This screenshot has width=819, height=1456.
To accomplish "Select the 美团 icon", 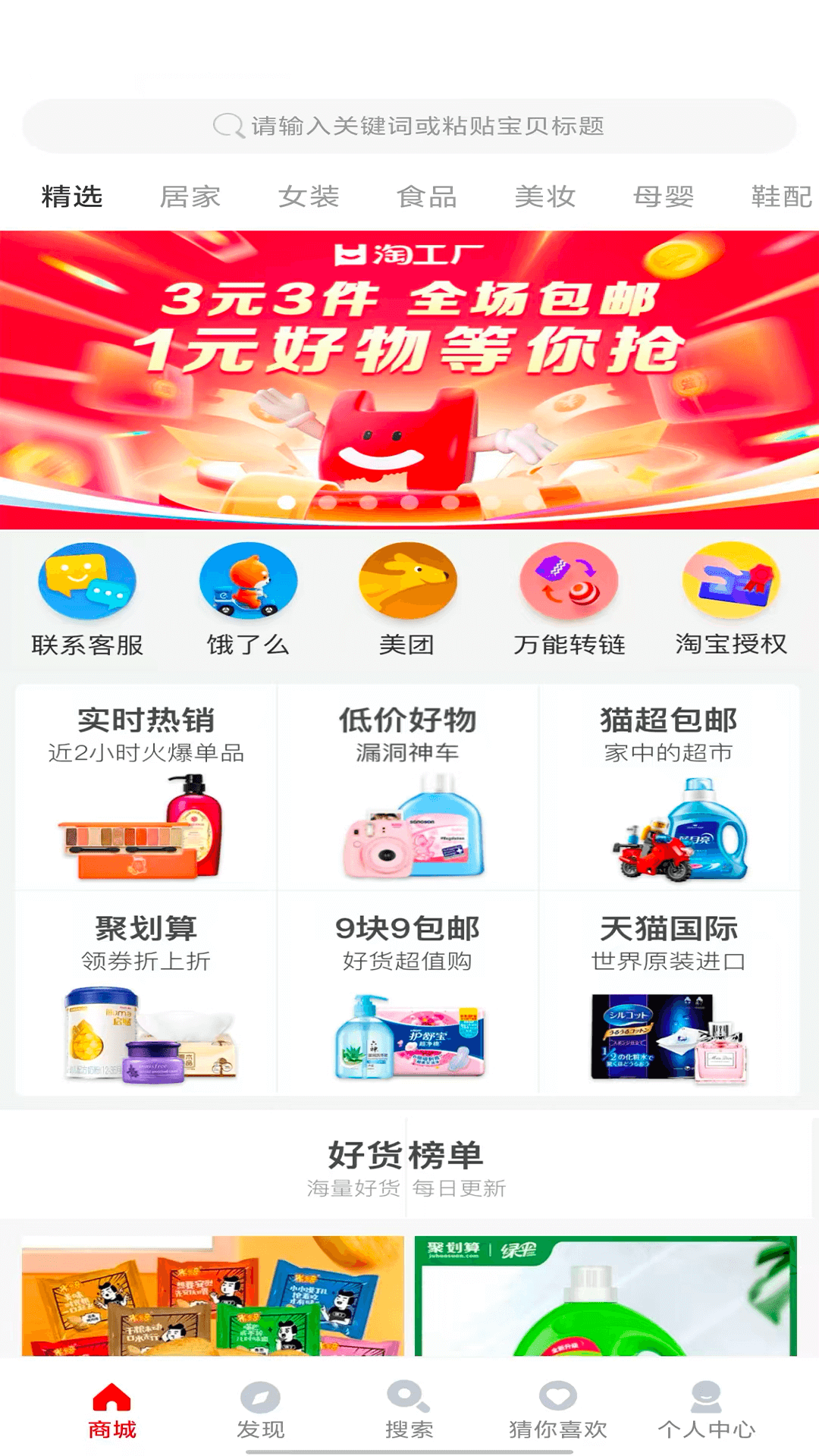I will coord(407,599).
